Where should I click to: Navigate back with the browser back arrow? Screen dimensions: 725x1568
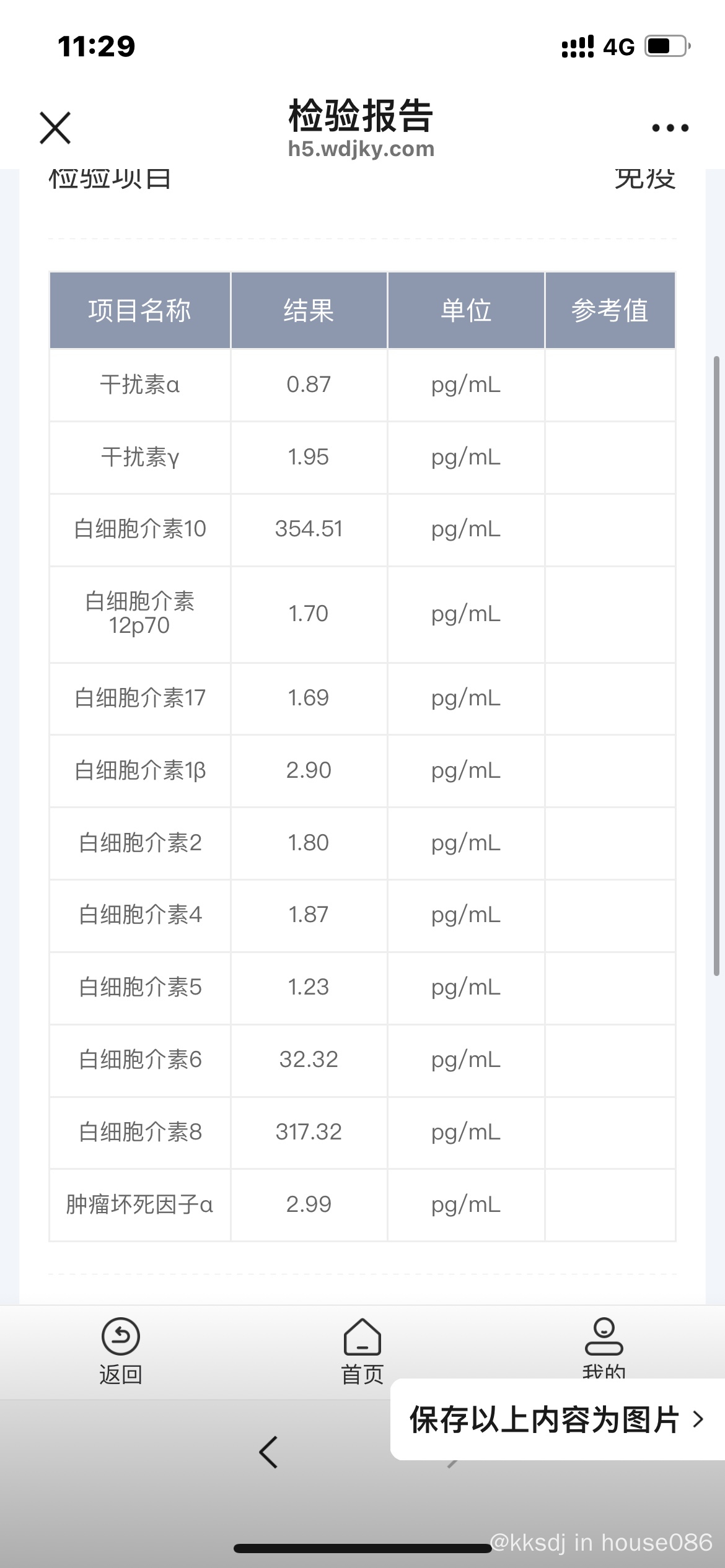(268, 1452)
